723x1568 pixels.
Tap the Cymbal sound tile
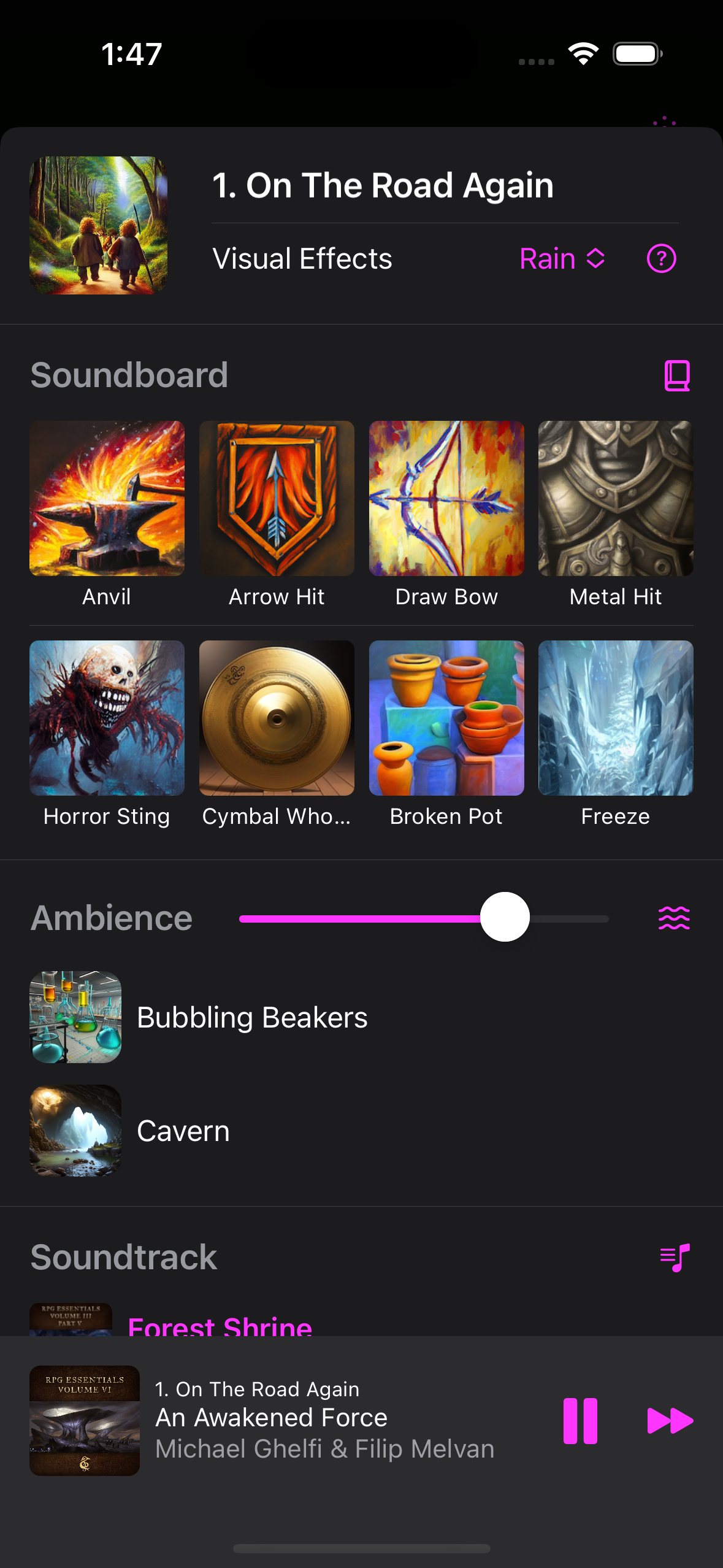[x=277, y=718]
